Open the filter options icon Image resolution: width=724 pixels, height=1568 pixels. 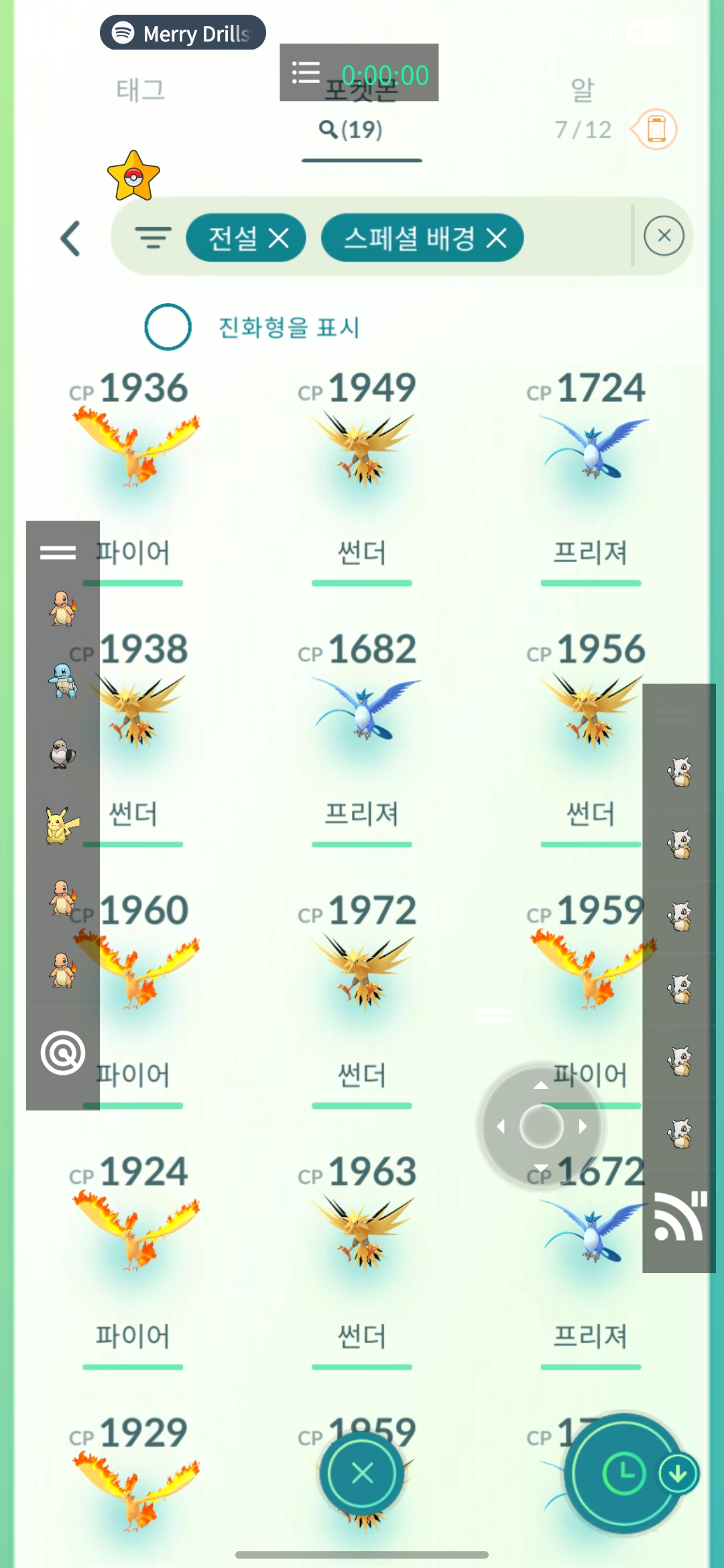click(x=153, y=238)
